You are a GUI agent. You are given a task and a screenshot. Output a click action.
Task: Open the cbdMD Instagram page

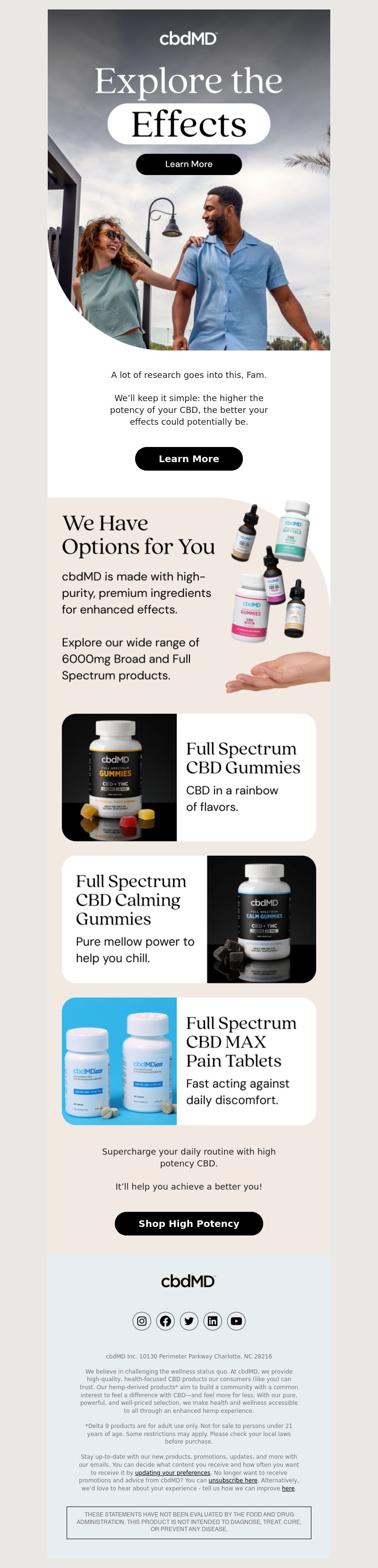(142, 1321)
